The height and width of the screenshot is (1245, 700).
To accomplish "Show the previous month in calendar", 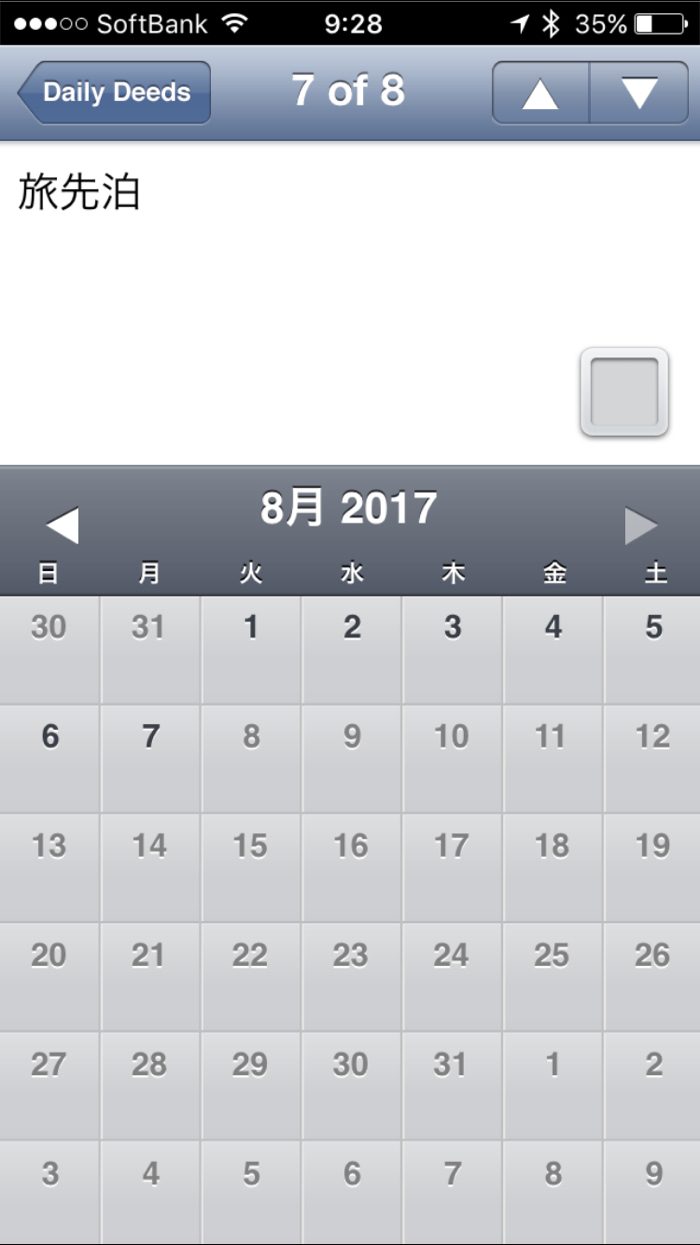I will point(62,525).
